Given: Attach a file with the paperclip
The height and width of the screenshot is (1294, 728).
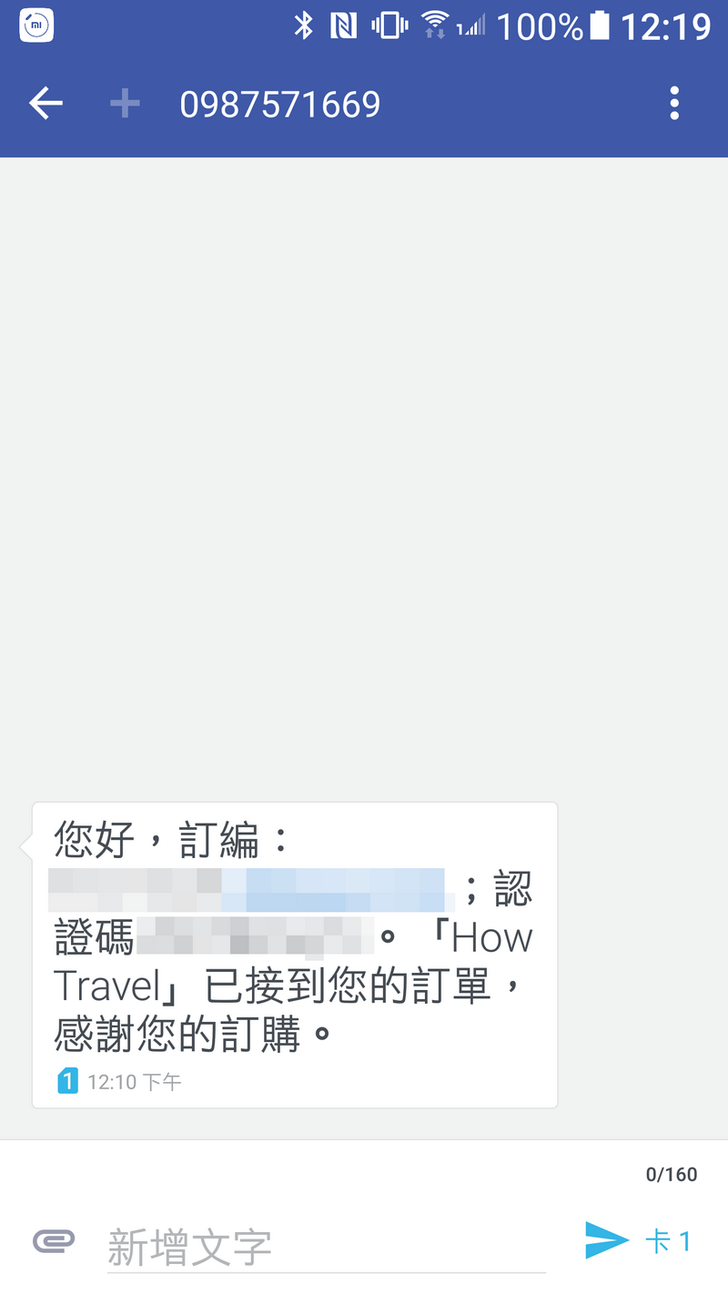Looking at the screenshot, I should click(x=54, y=1241).
